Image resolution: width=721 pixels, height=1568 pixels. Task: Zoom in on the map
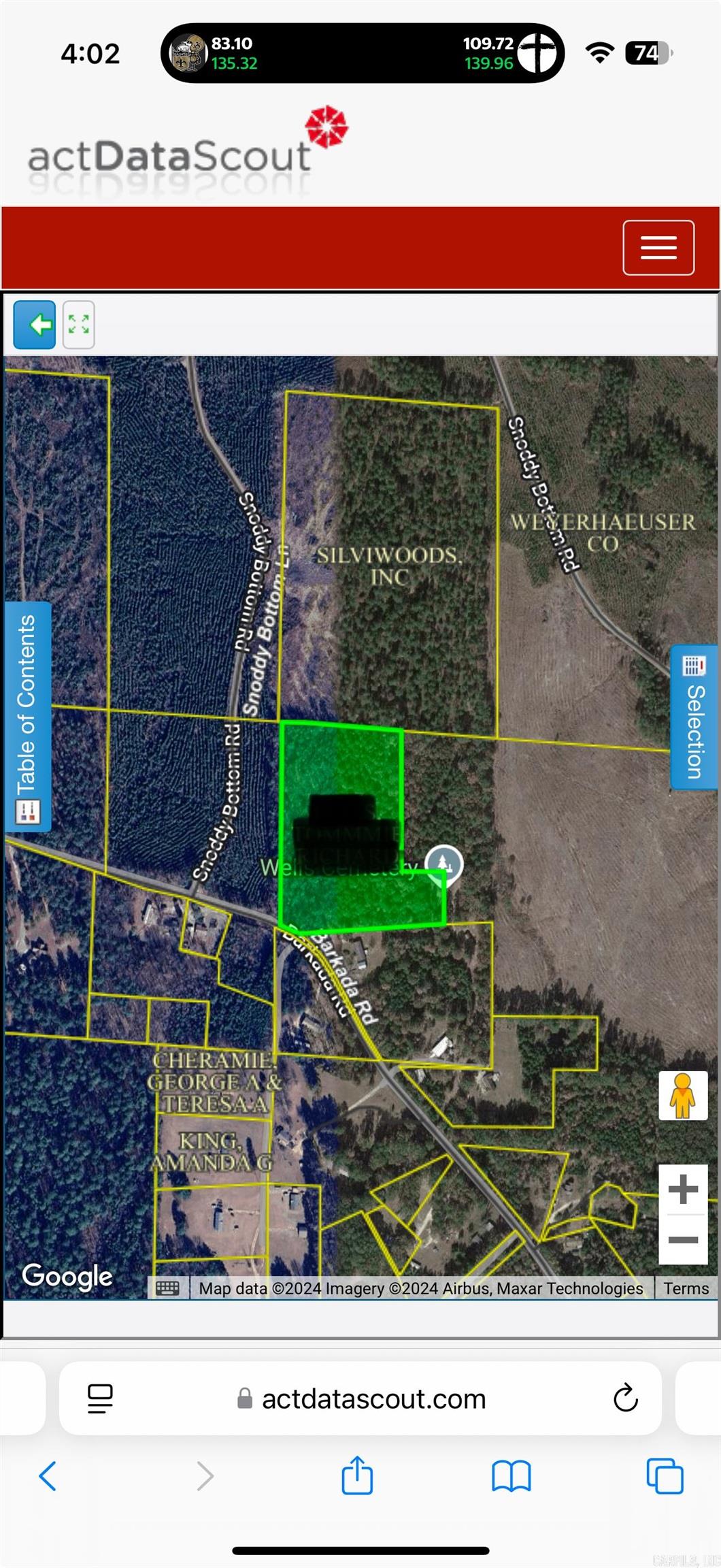(683, 1190)
